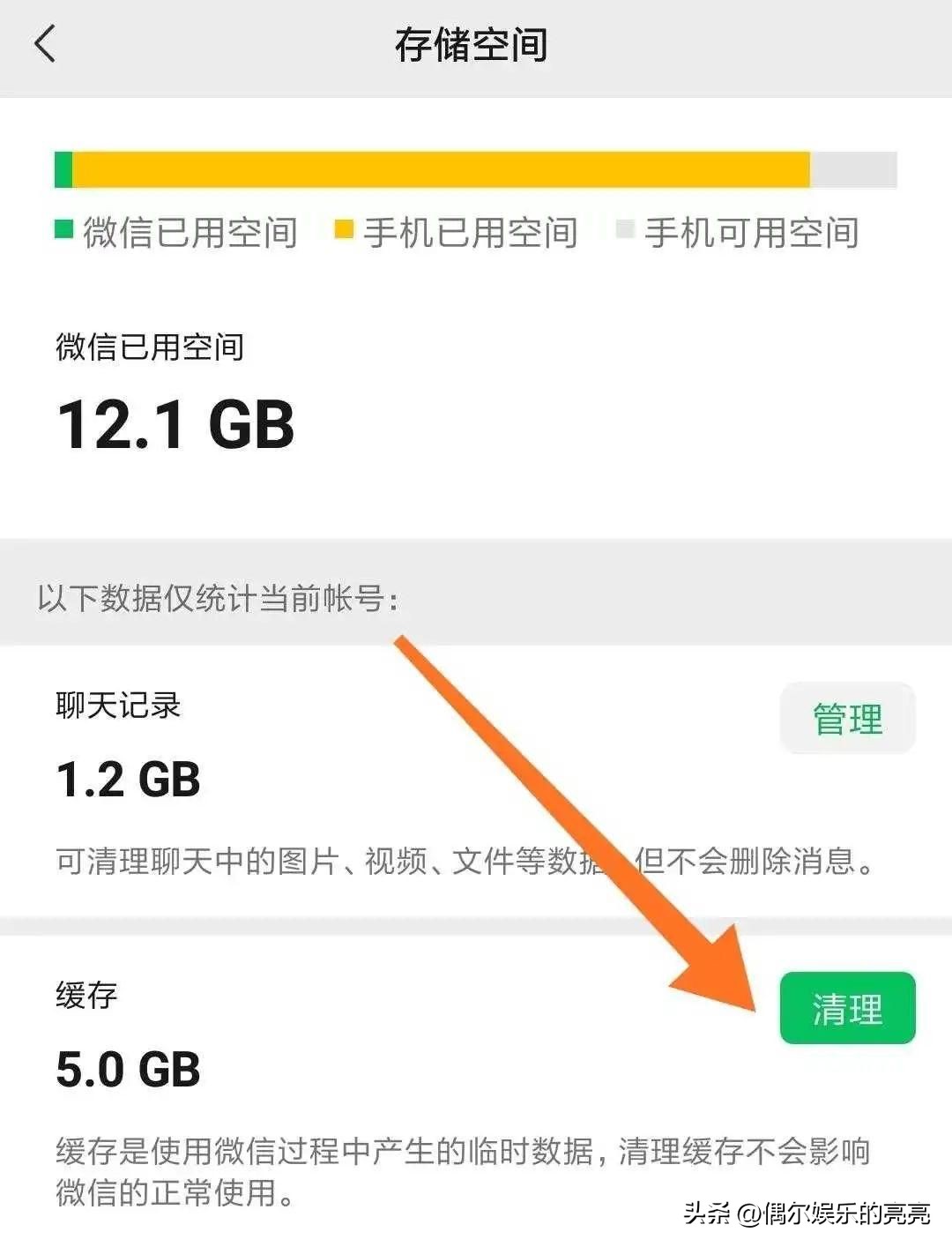The width and height of the screenshot is (952, 1247).
Task: Tap the 5.0 GB cache size value
Action: click(127, 1071)
